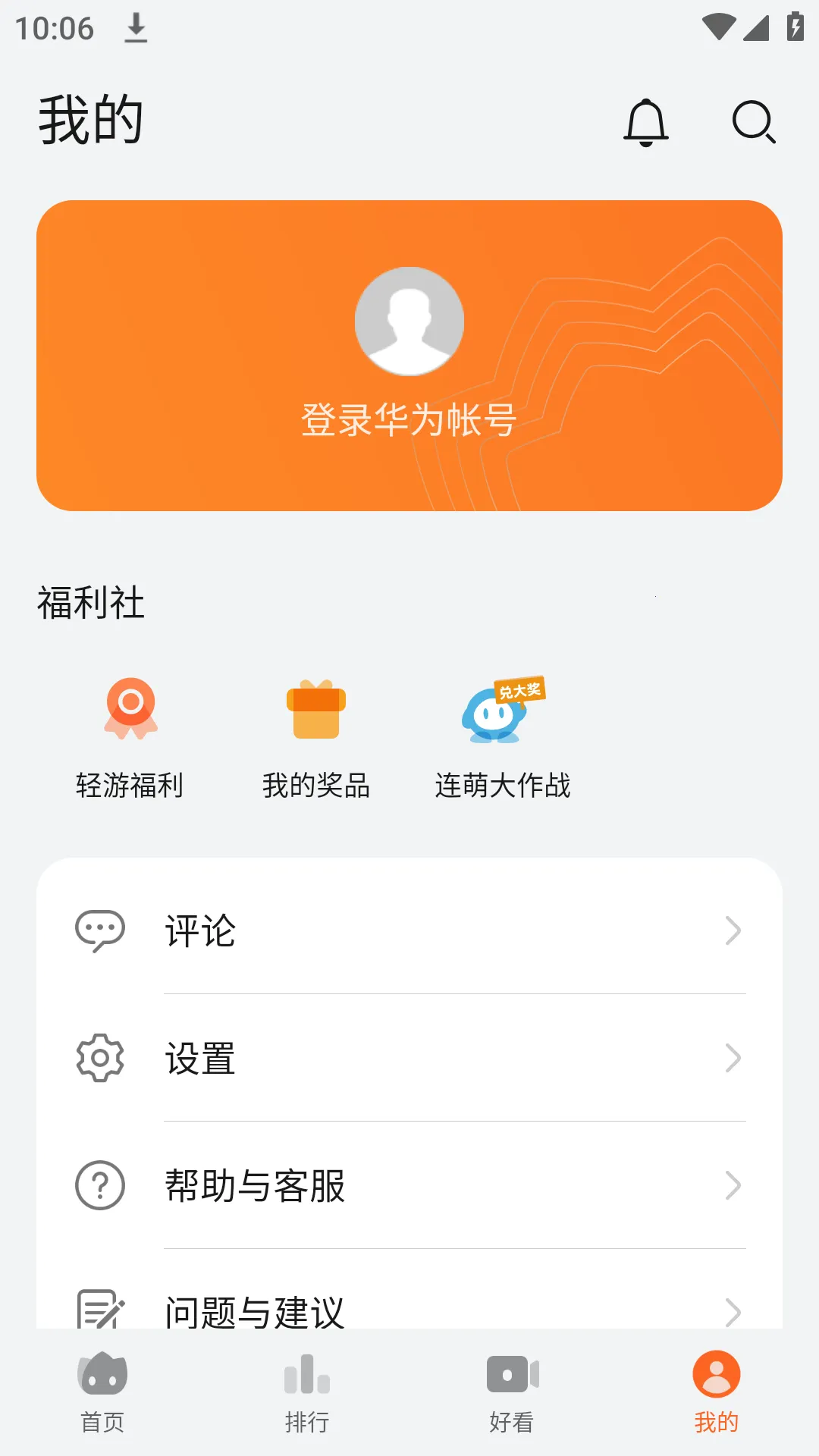The height and width of the screenshot is (1456, 819).
Task: Click the default avatar circle
Action: 409,322
